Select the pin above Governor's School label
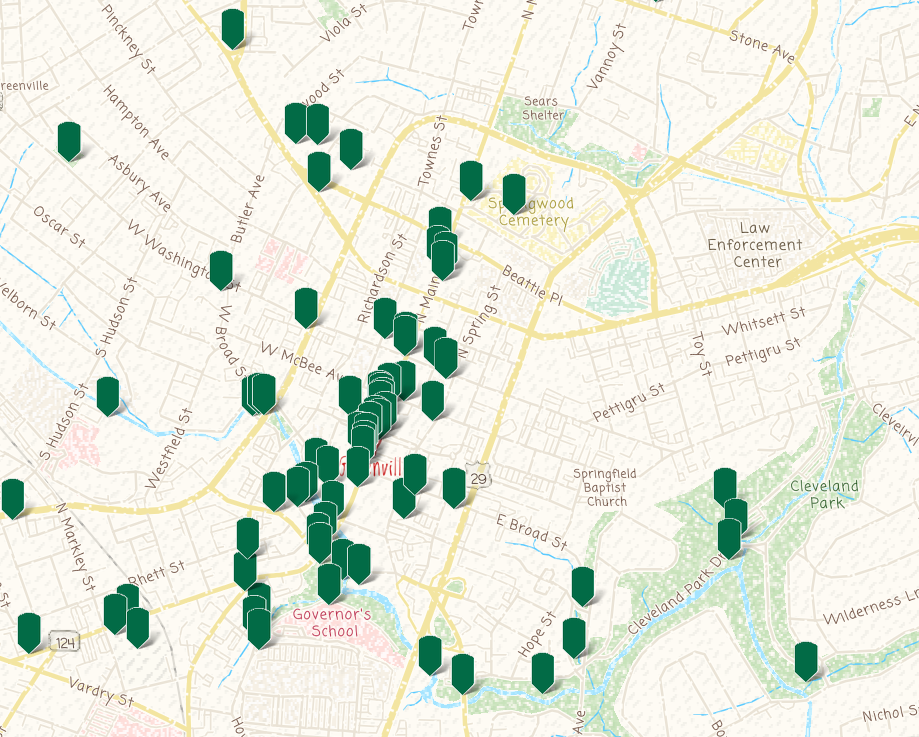 [x=329, y=582]
